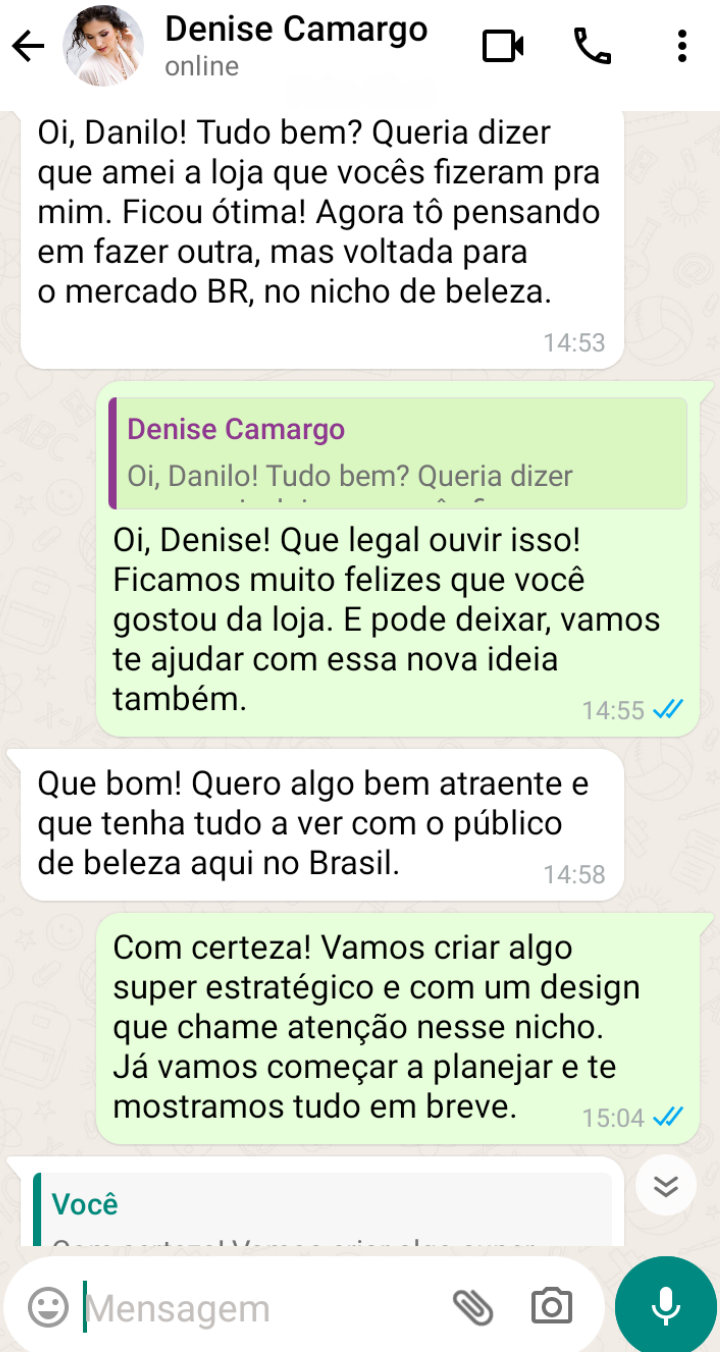The height and width of the screenshot is (1352, 720).
Task: Open the overflow menu
Action: pyautogui.click(x=682, y=46)
